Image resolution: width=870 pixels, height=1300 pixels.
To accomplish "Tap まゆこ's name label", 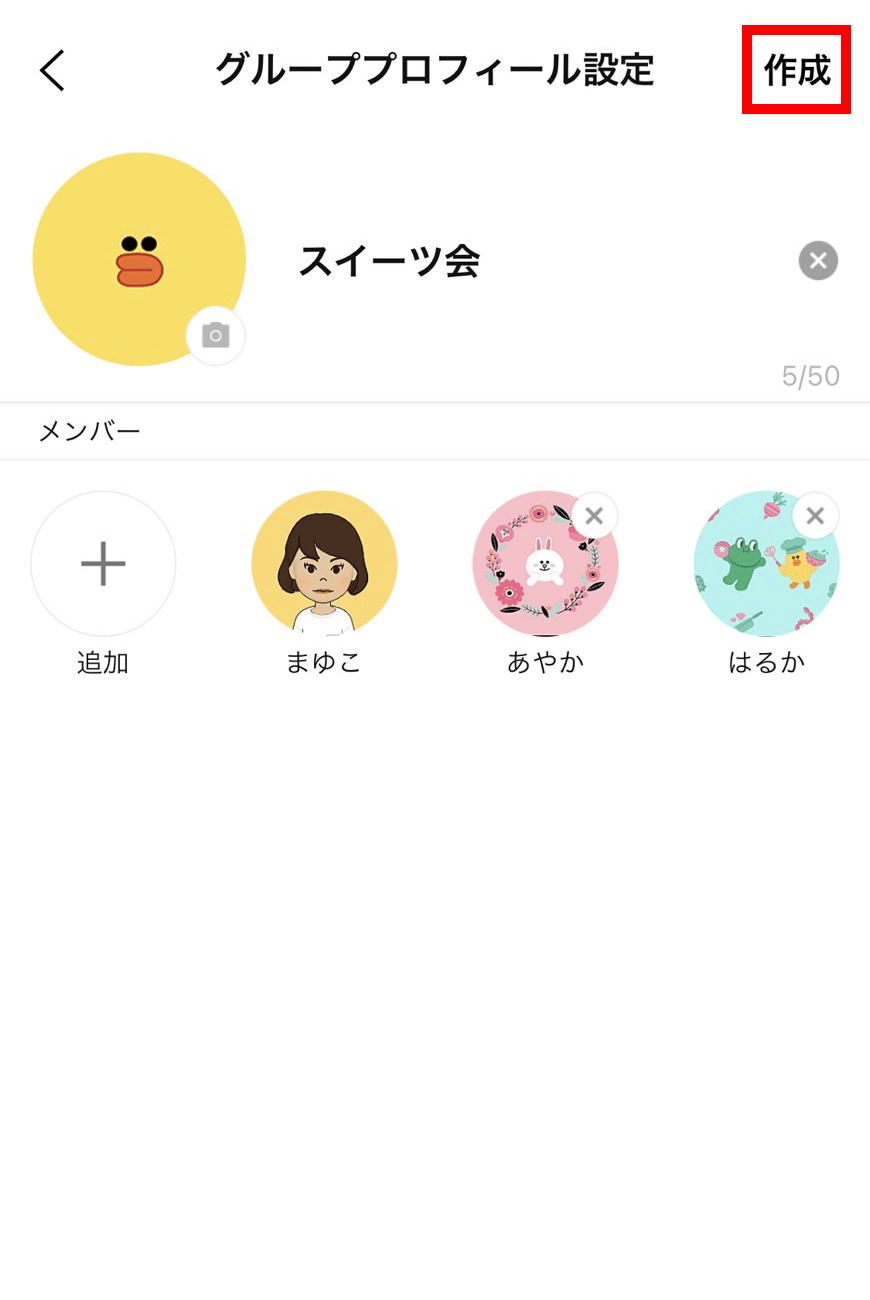I will point(324,663).
